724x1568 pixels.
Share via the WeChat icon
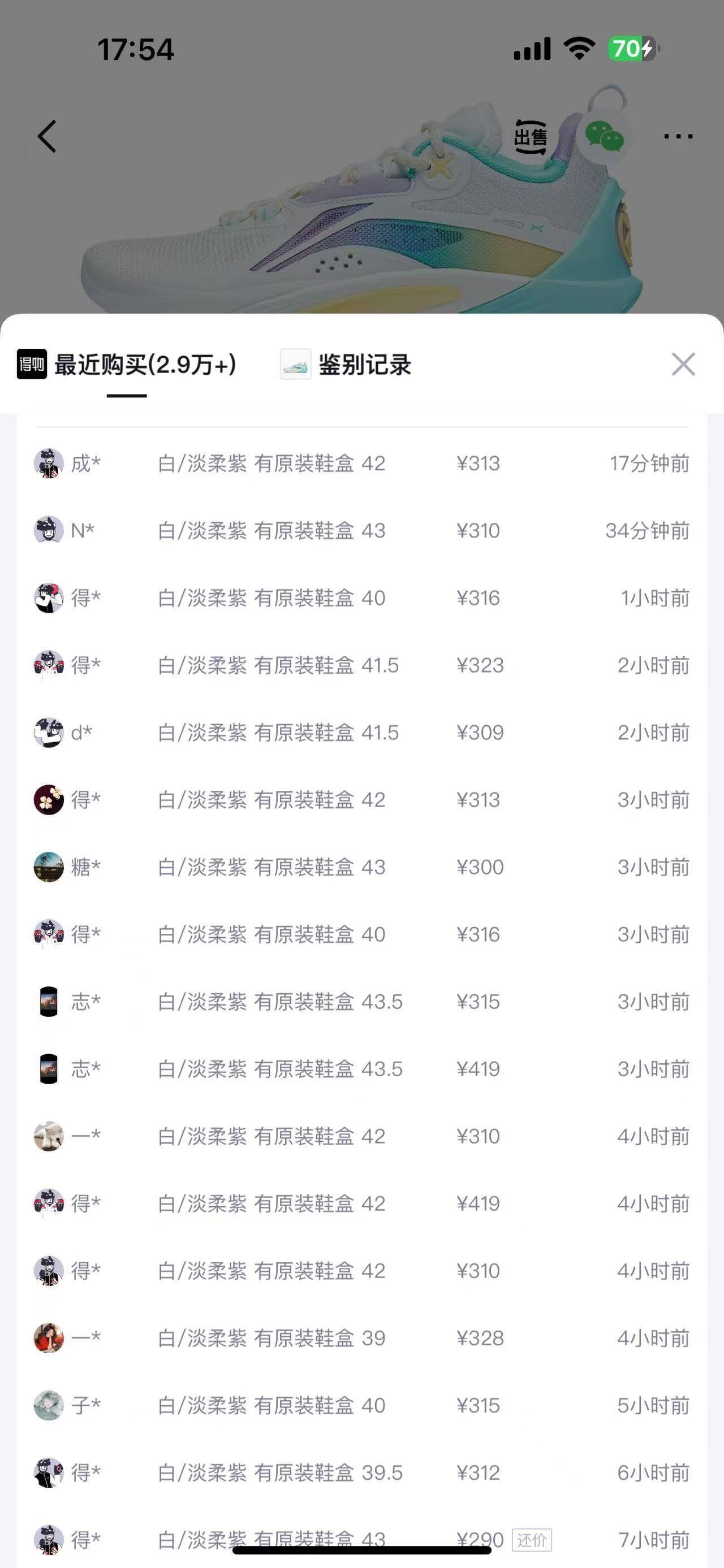pos(604,136)
